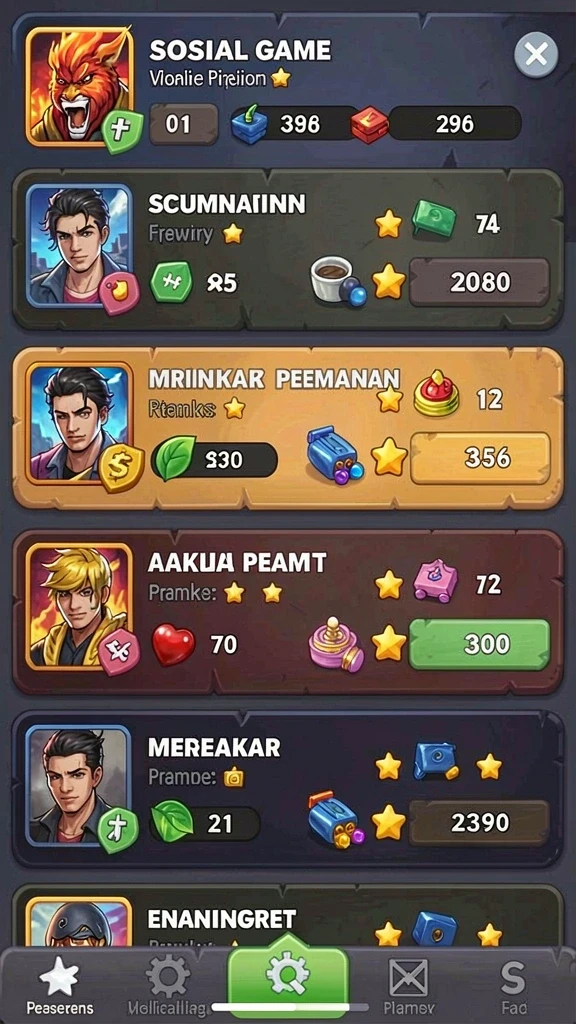Tap the 2390 button on MEREAKAR row
Viewport: 576px width, 1024px height.
pos(479,823)
